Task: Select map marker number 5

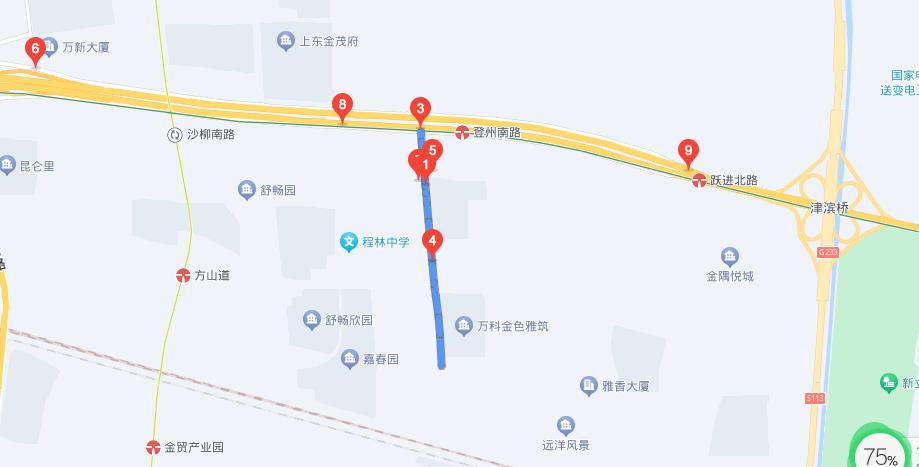Action: coord(434,150)
